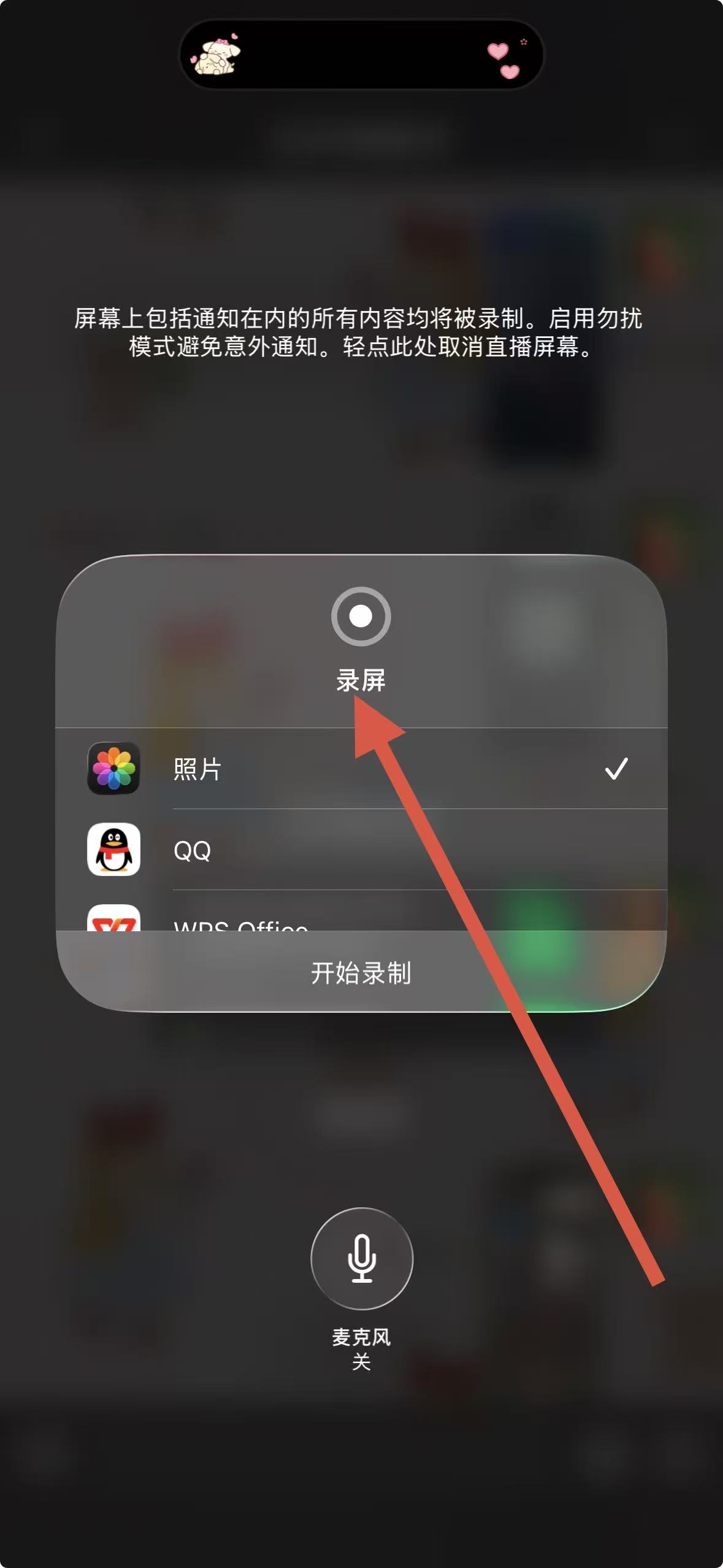Choose QQ as the broadcast app
This screenshot has width=723, height=1568.
361,850
